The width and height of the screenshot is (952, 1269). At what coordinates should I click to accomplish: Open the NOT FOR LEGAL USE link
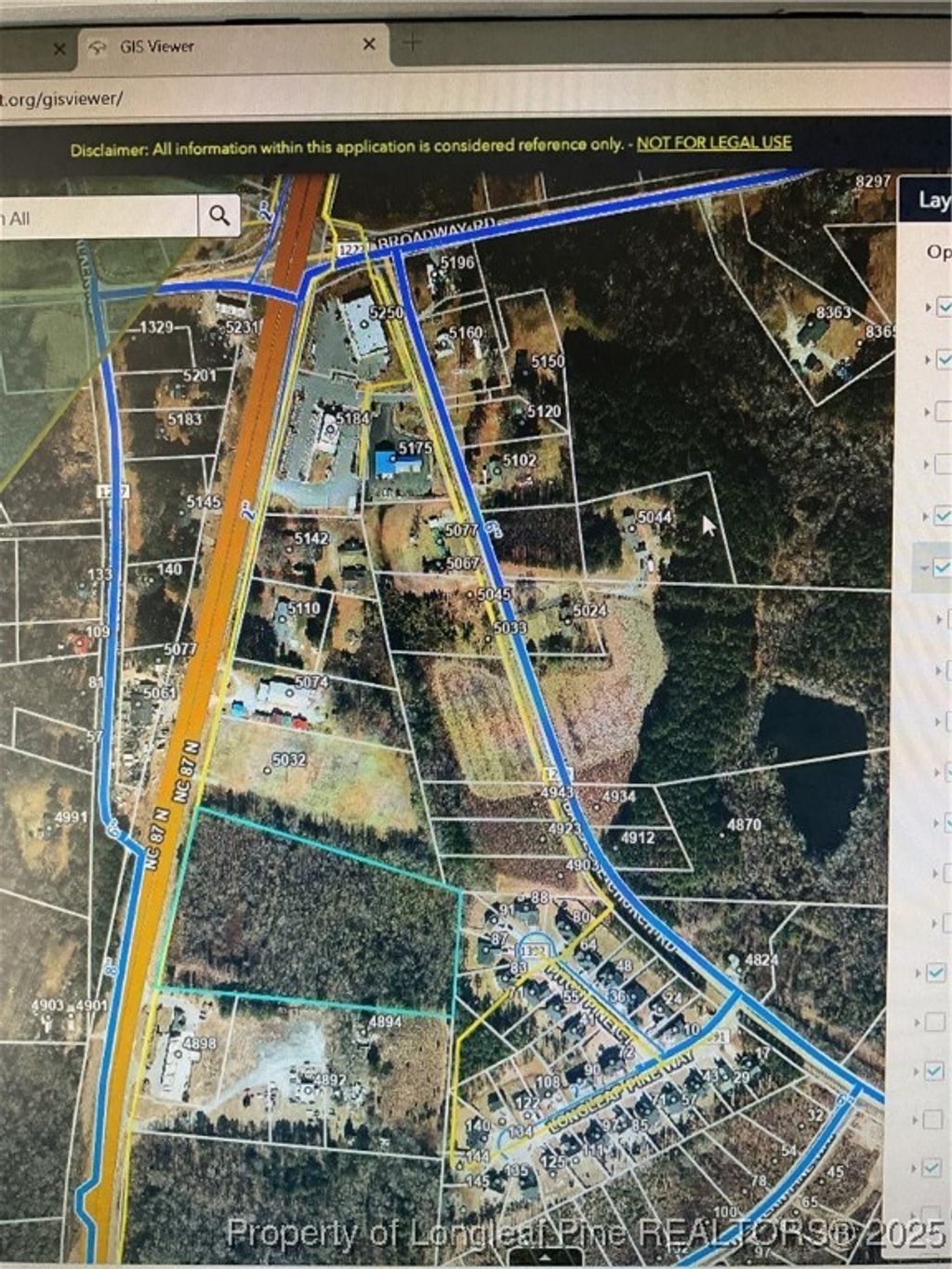click(713, 143)
